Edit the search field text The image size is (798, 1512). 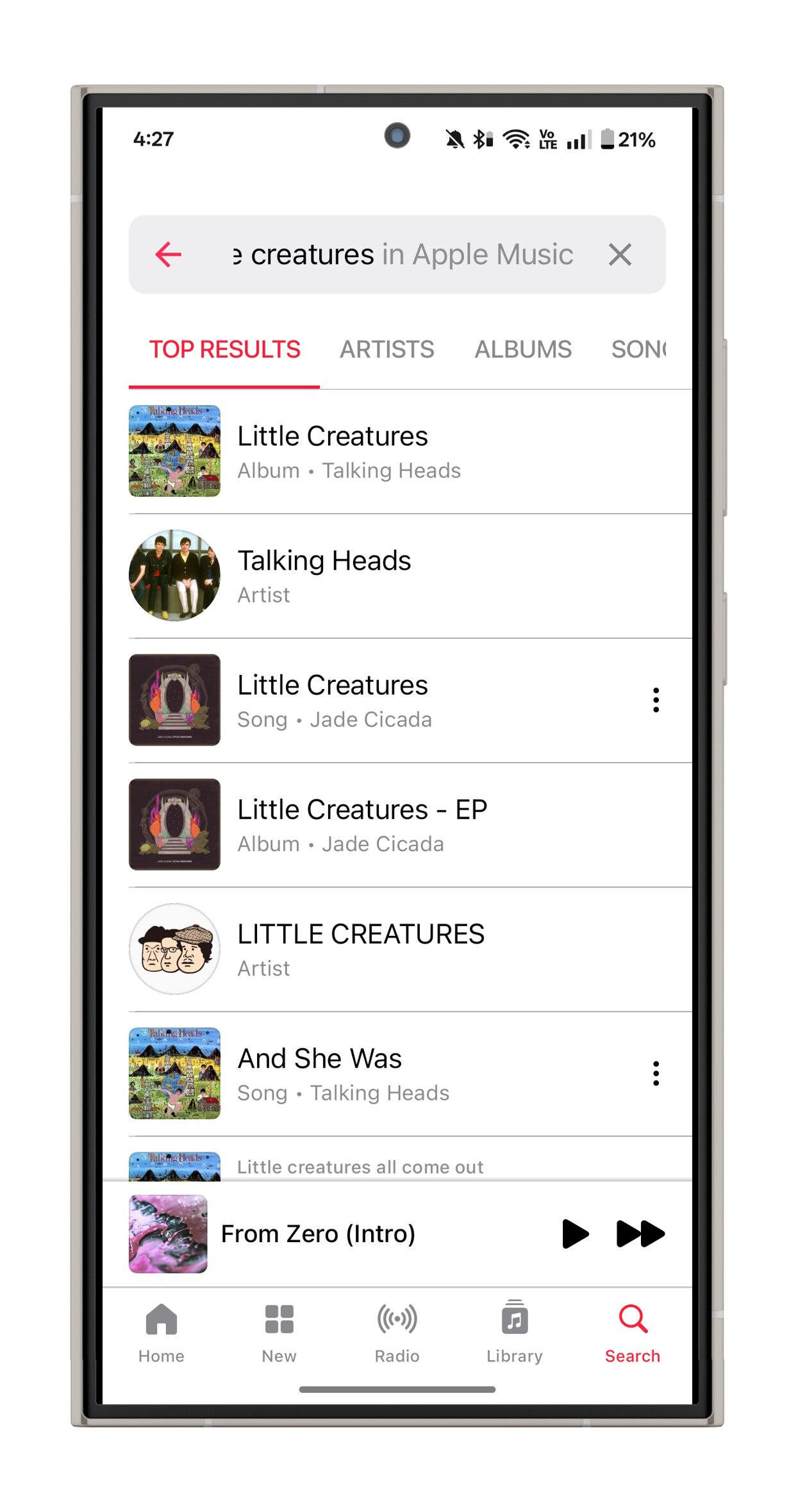point(404,254)
